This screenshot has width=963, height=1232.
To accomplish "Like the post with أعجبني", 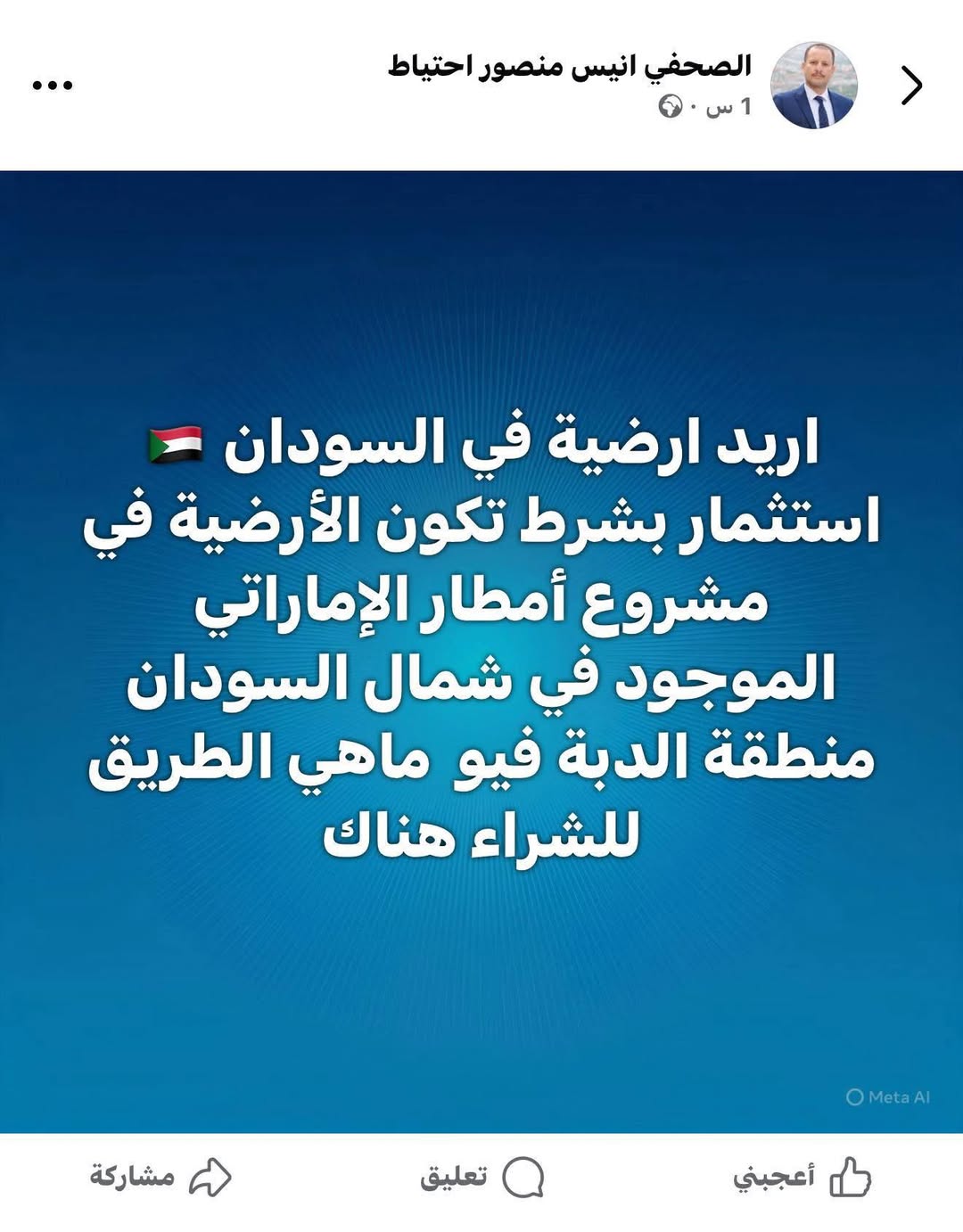I will pos(801,1177).
